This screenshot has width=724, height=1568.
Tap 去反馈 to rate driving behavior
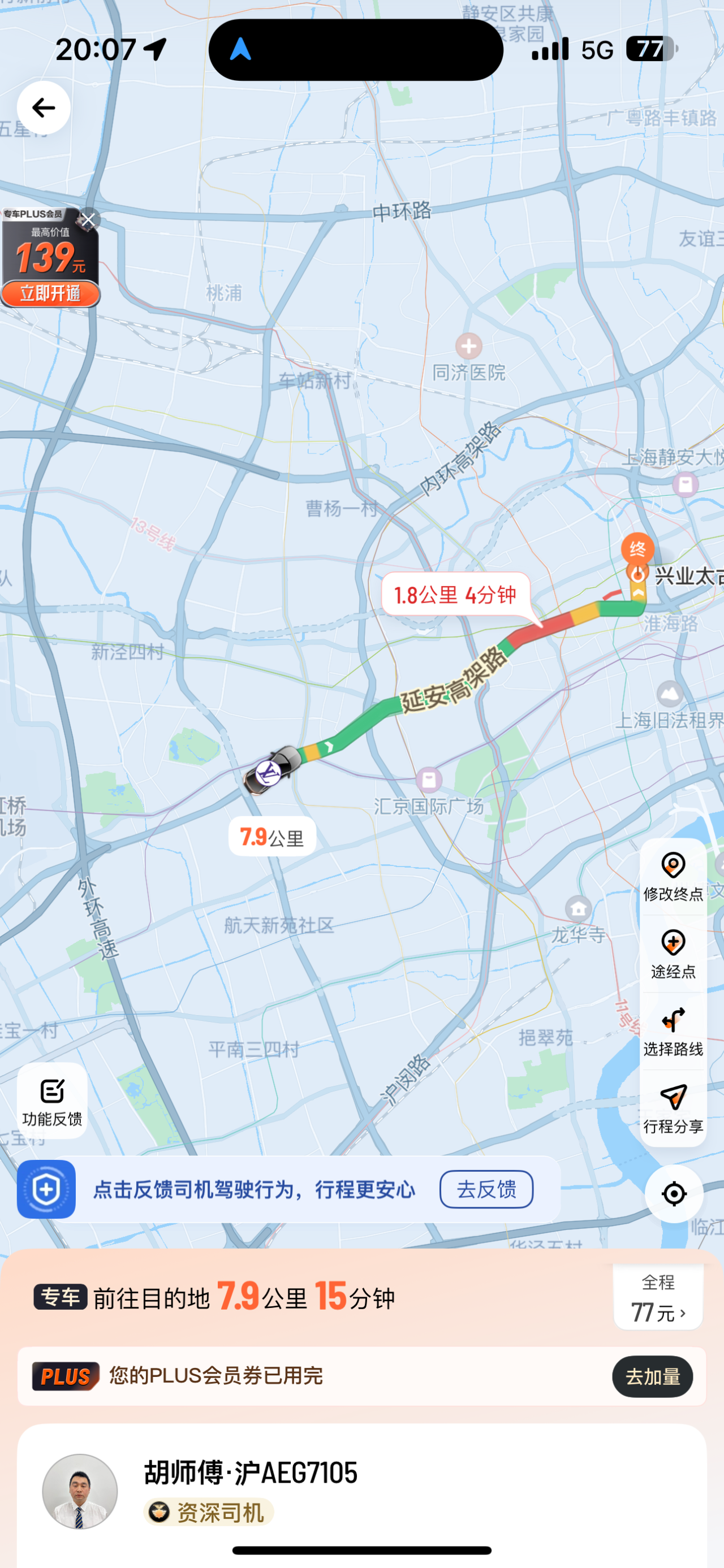[486, 1189]
